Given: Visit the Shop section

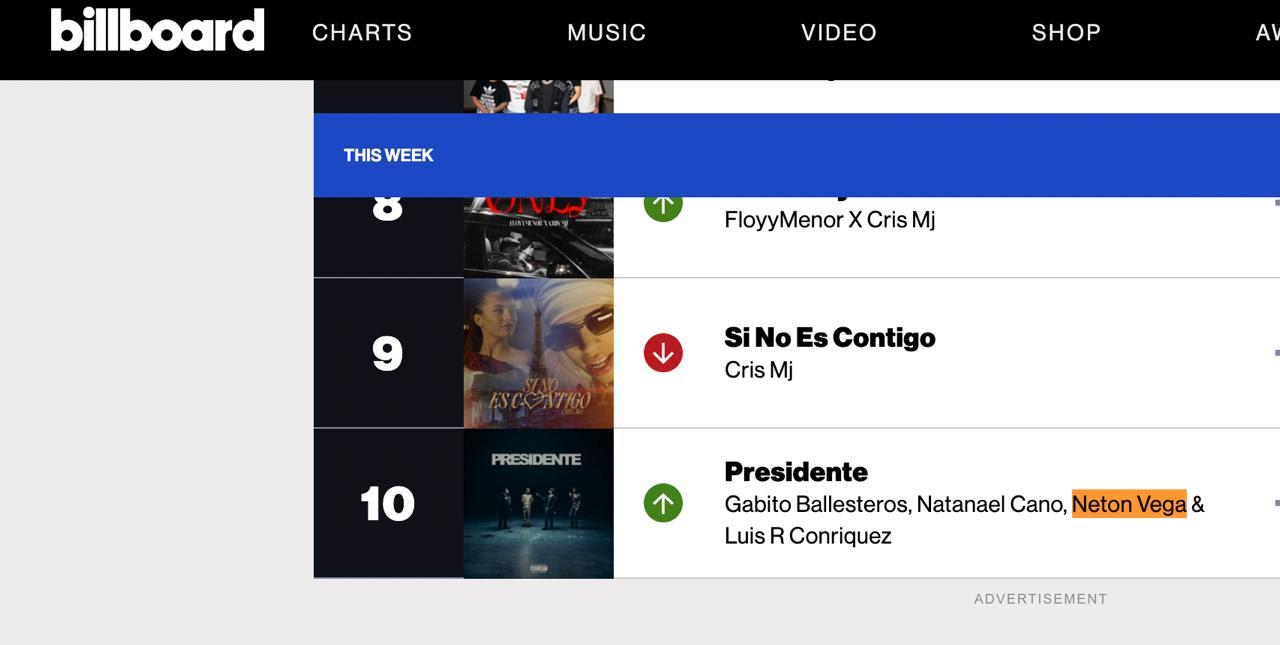Looking at the screenshot, I should pyautogui.click(x=1066, y=33).
